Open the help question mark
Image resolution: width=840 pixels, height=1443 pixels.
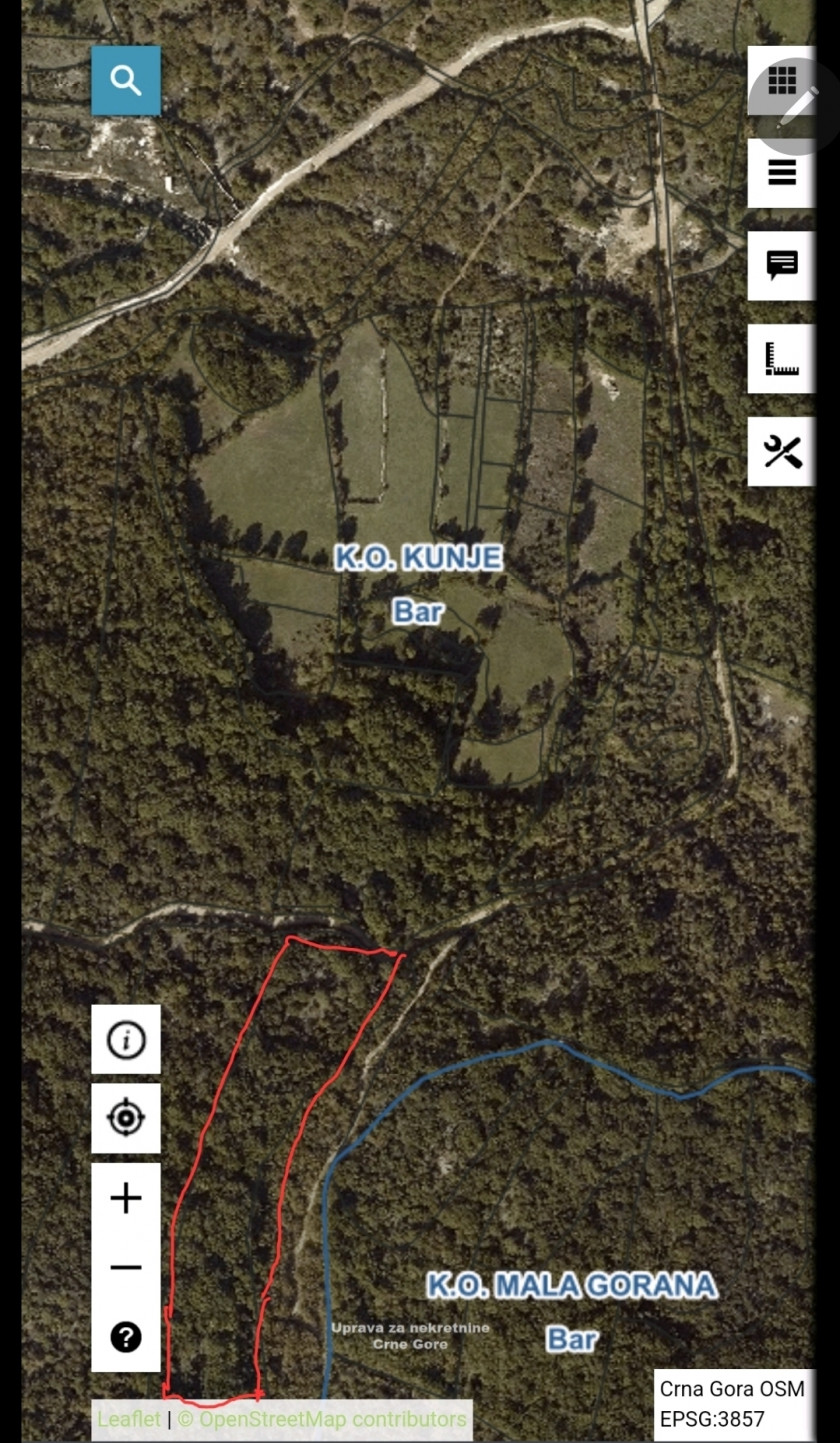coord(126,1337)
